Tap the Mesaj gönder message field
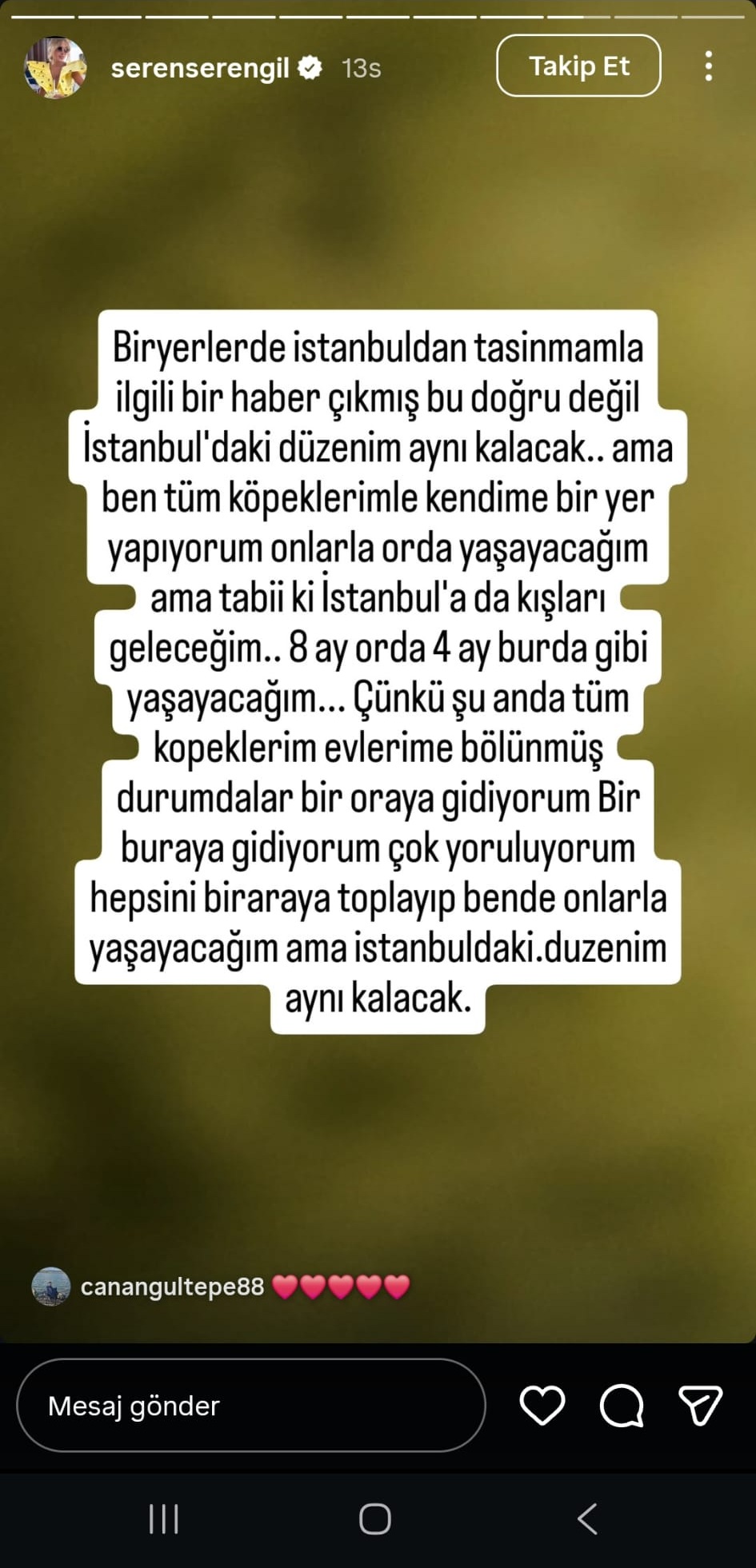The height and width of the screenshot is (1568, 756). point(250,1406)
